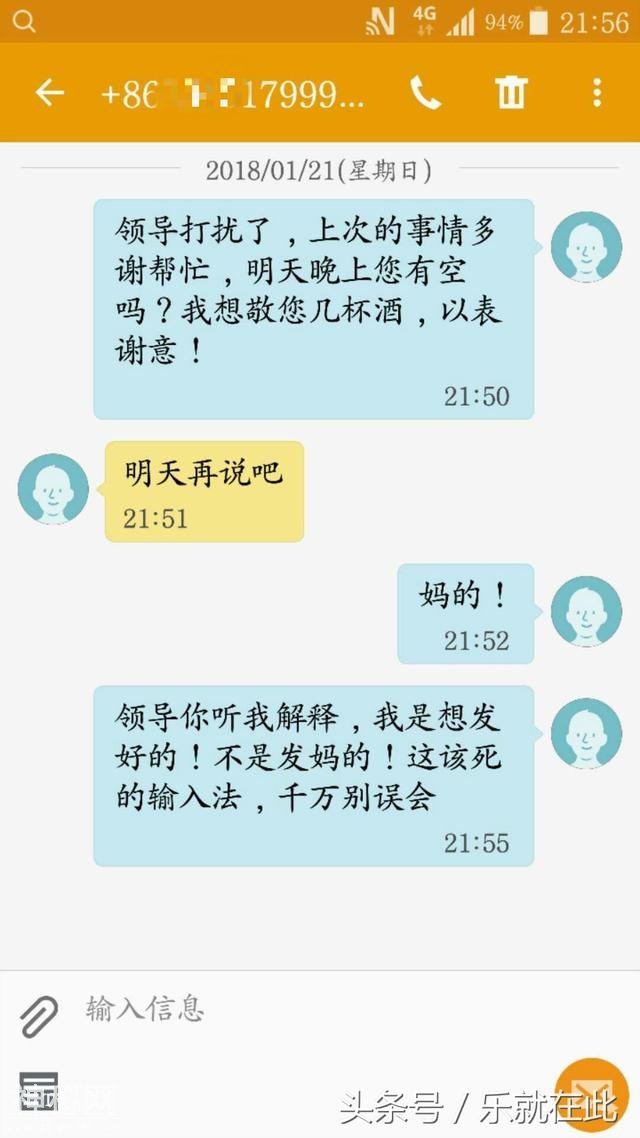Open the overflow menu
640x1138 pixels.
tap(597, 93)
